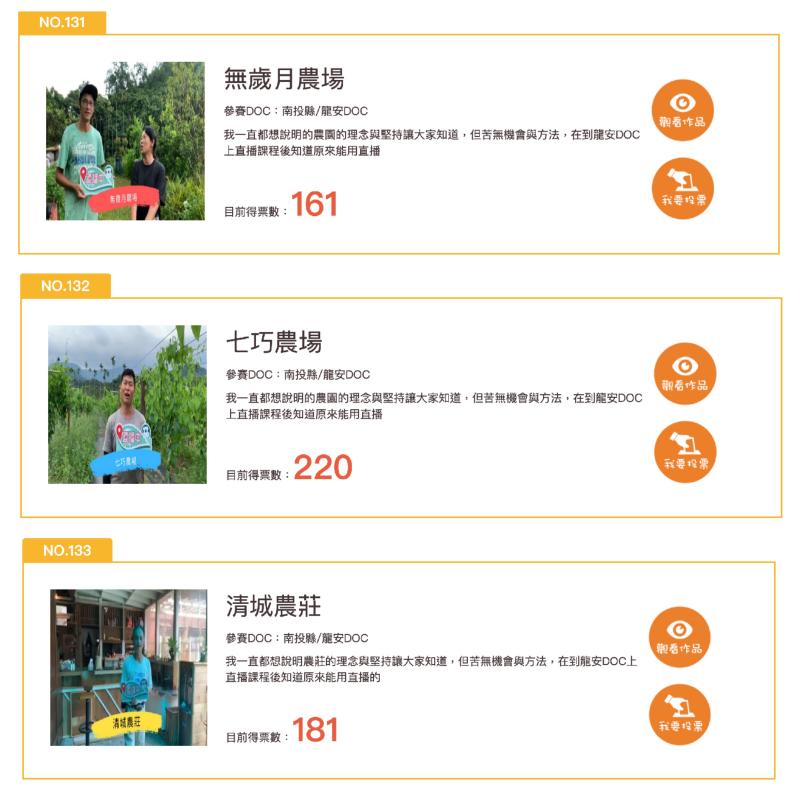This screenshot has width=800, height=800.
Task: Vote for 七巧農場
Action: pyautogui.click(x=684, y=451)
